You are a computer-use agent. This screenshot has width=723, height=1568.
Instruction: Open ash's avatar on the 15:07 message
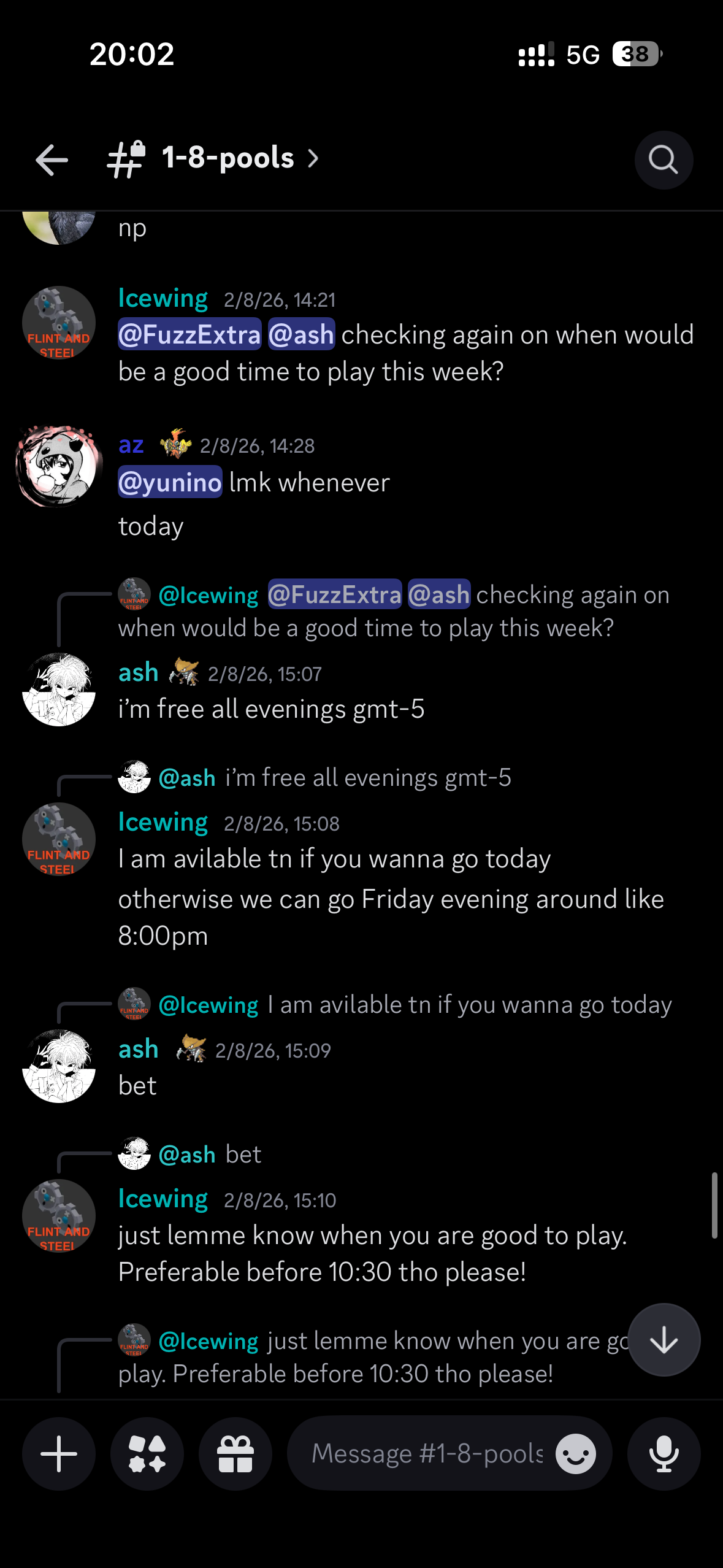[x=59, y=690]
